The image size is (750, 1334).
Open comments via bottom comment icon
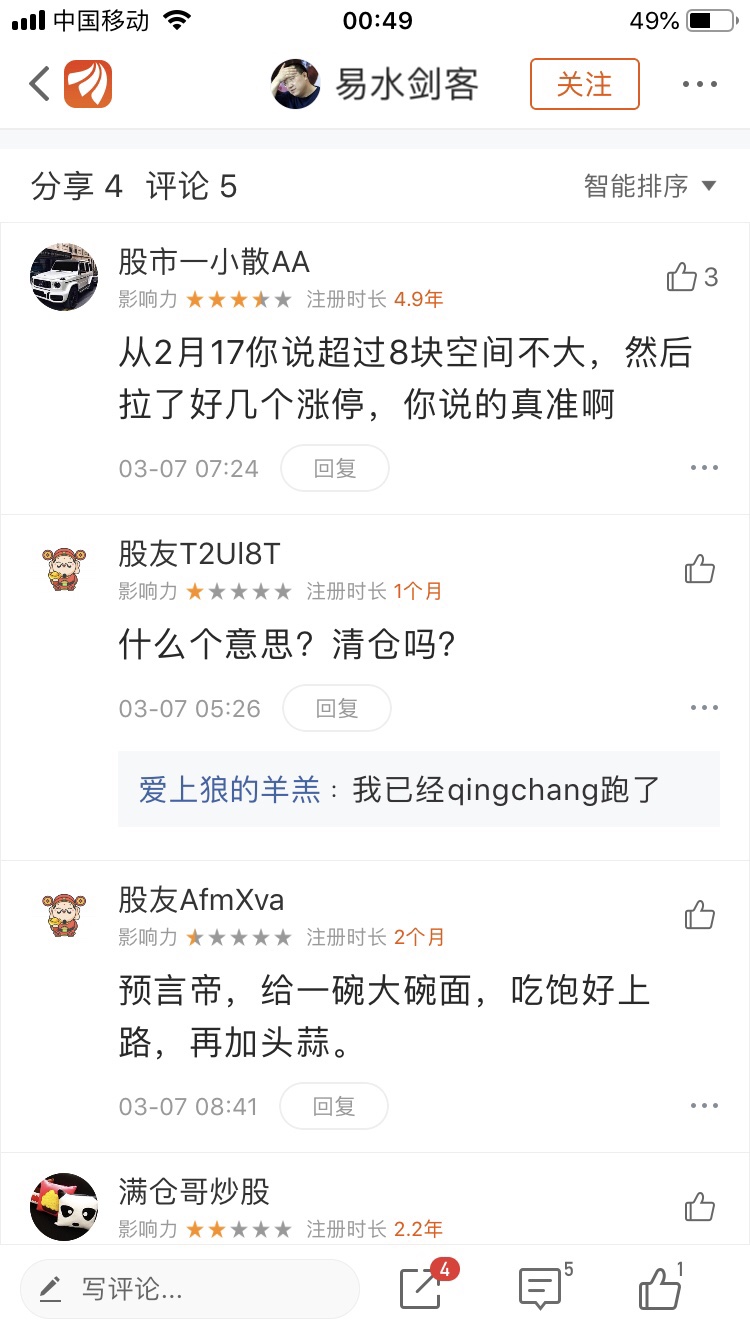click(x=541, y=1289)
